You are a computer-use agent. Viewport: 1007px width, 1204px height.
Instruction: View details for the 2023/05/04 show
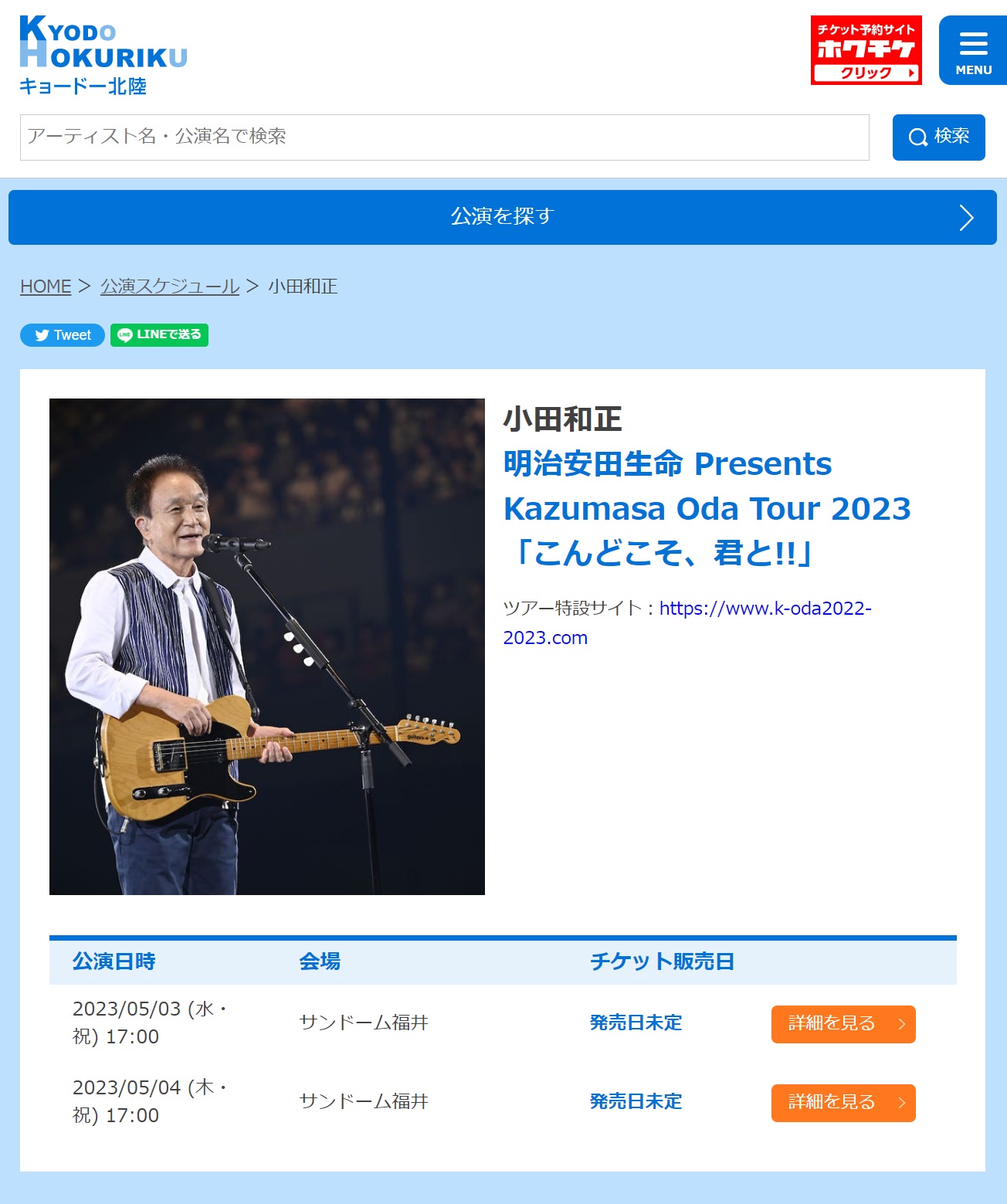pos(843,1103)
